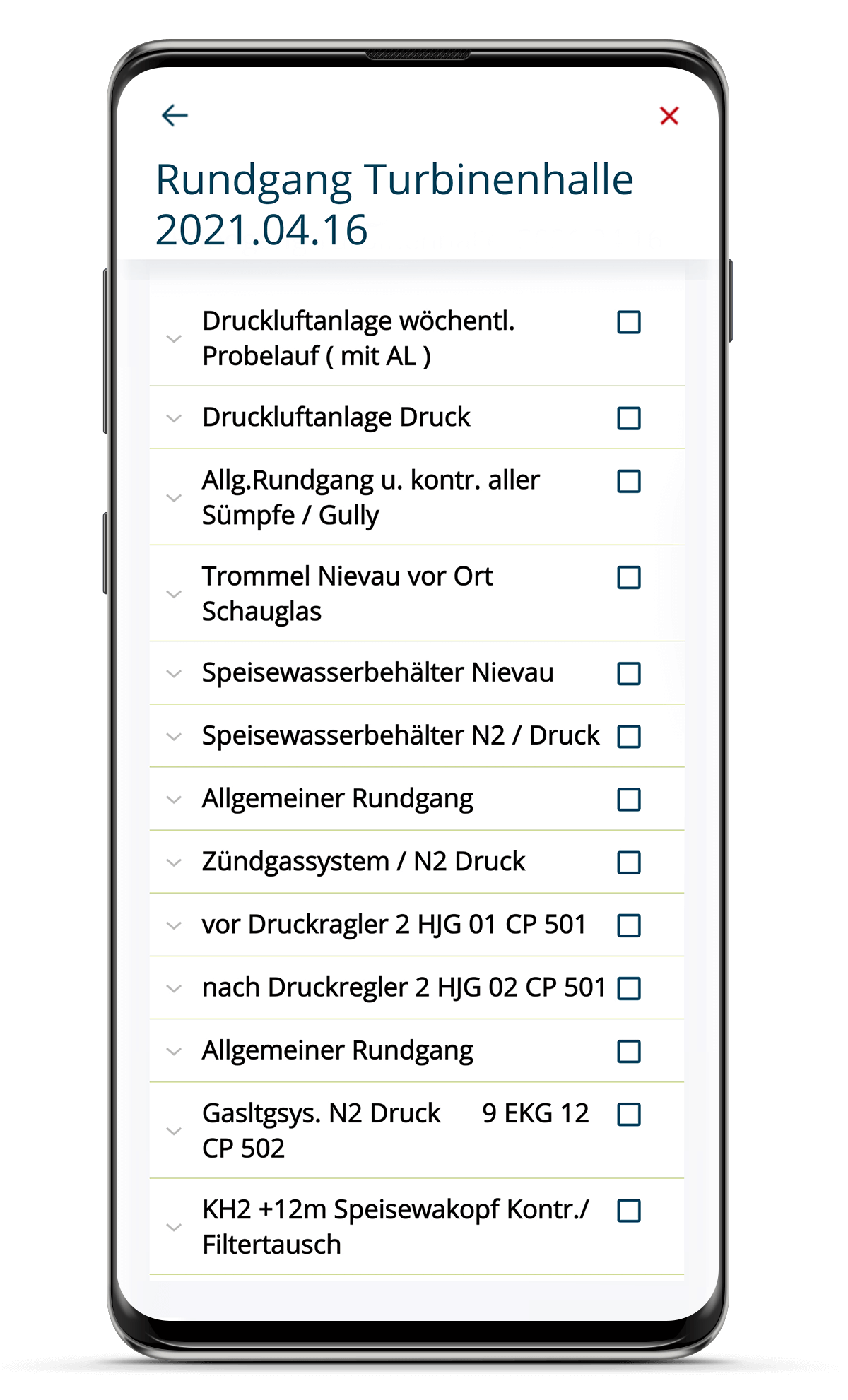The width and height of the screenshot is (848, 1400).
Task: Close the Rundgang Turbinenhalle checklist
Action: point(669,116)
